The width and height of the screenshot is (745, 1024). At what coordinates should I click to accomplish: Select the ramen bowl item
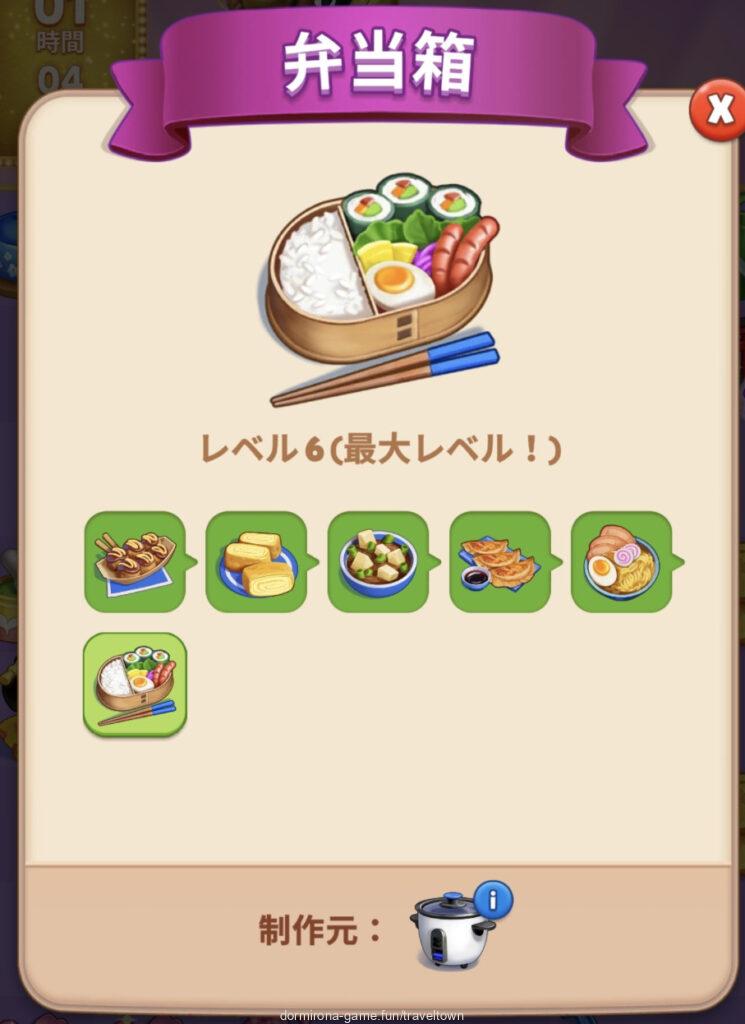(621, 562)
